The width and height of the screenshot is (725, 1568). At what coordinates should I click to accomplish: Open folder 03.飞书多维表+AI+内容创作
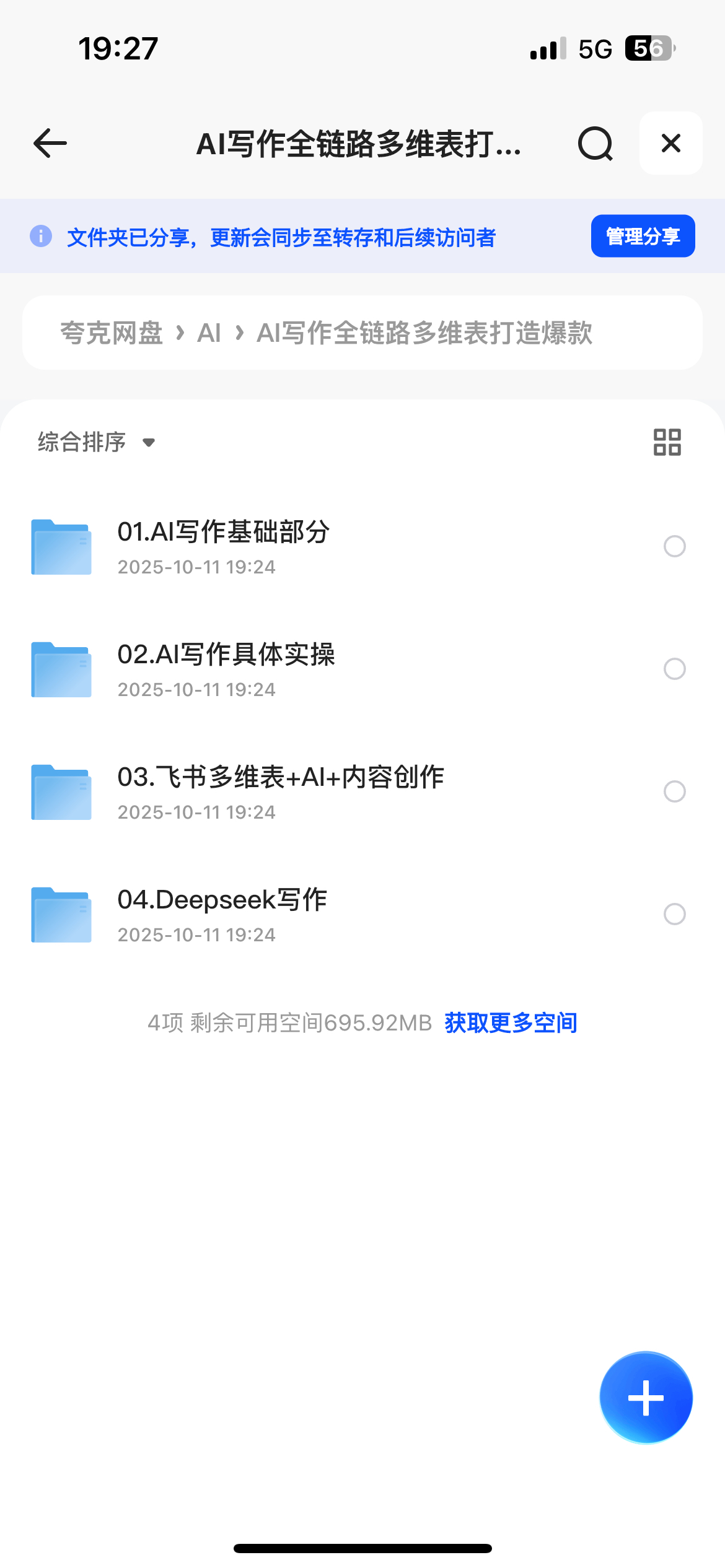[x=280, y=791]
